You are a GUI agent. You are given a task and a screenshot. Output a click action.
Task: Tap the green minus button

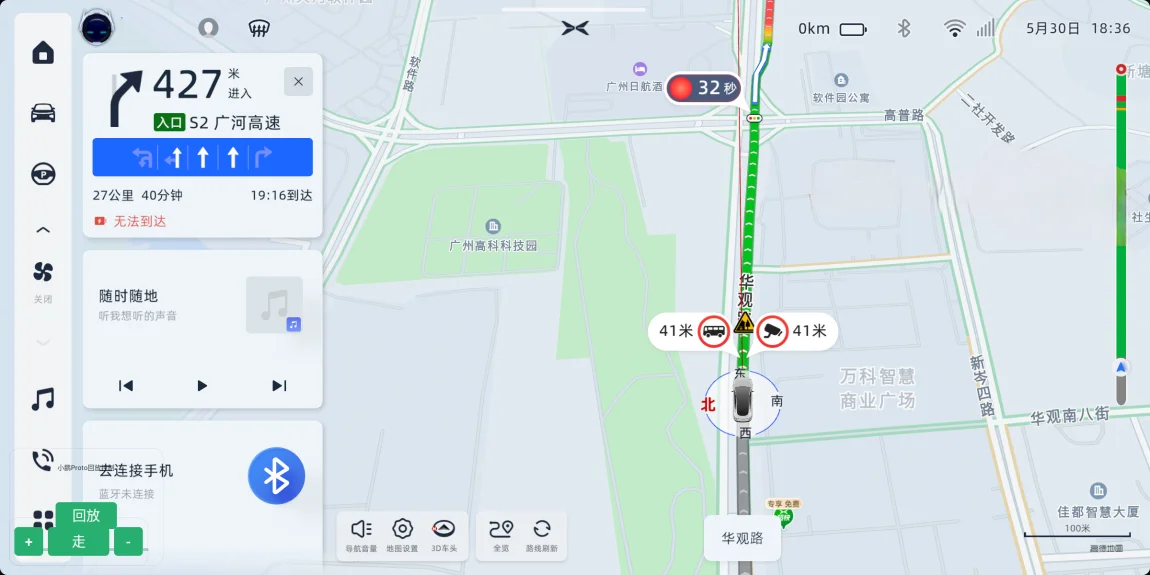coord(128,542)
